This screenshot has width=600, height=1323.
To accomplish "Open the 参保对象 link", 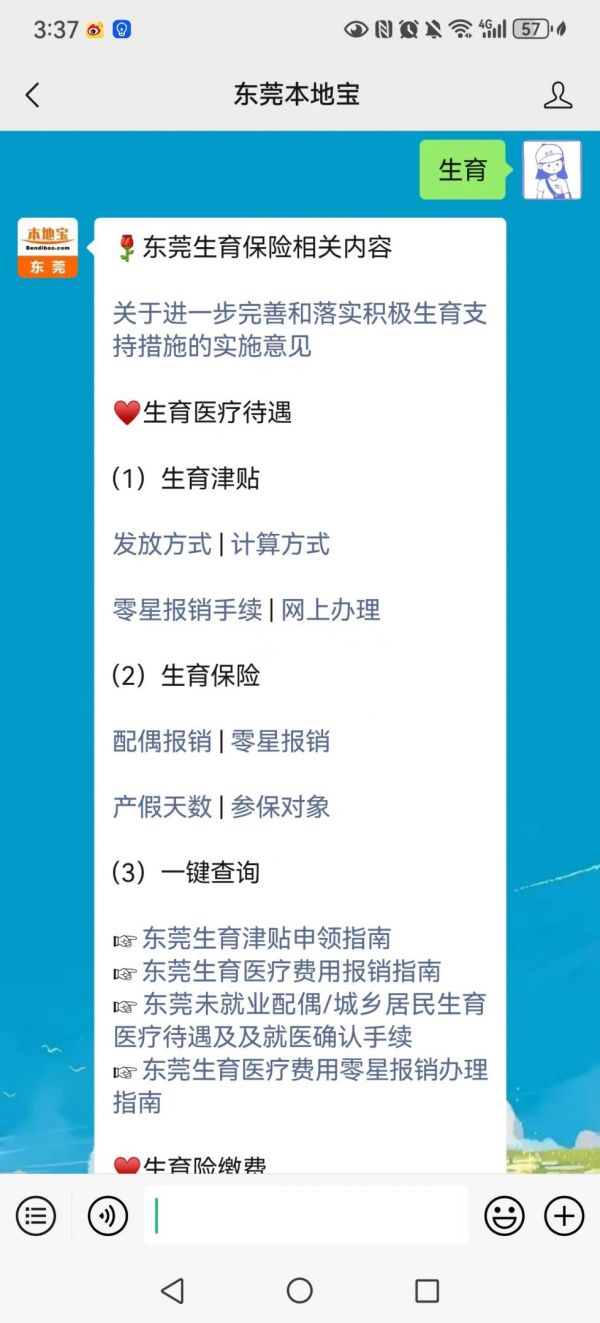I will pos(280,807).
